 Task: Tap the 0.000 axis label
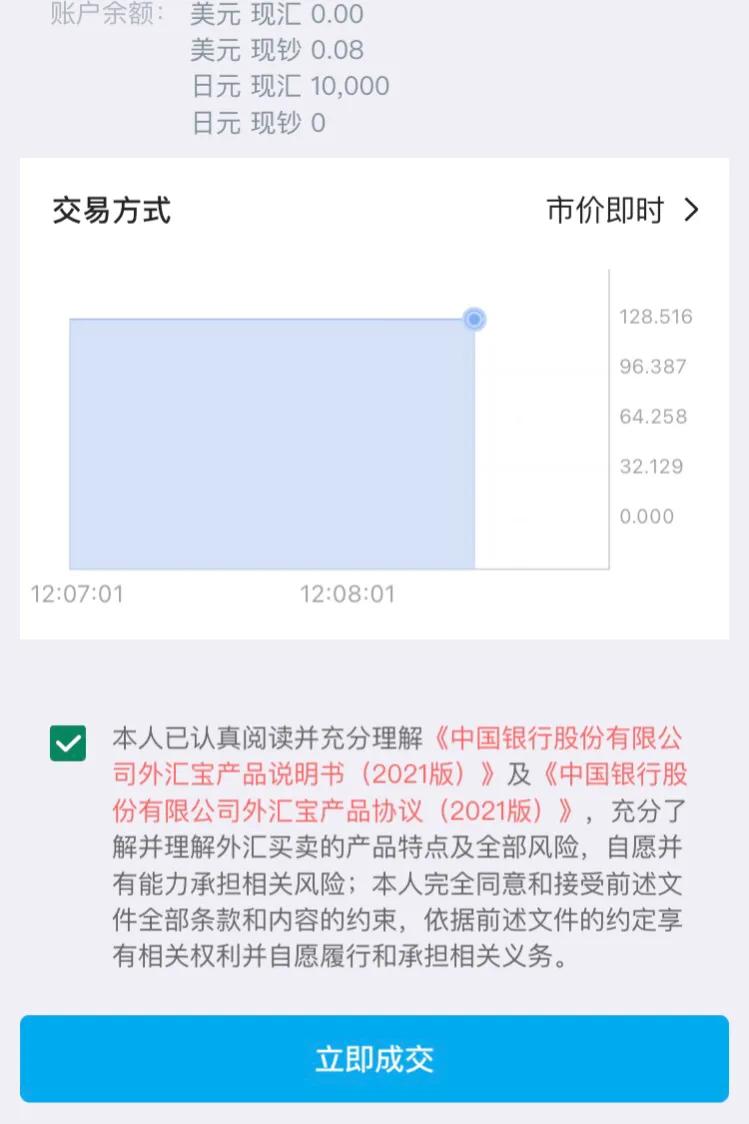(646, 516)
